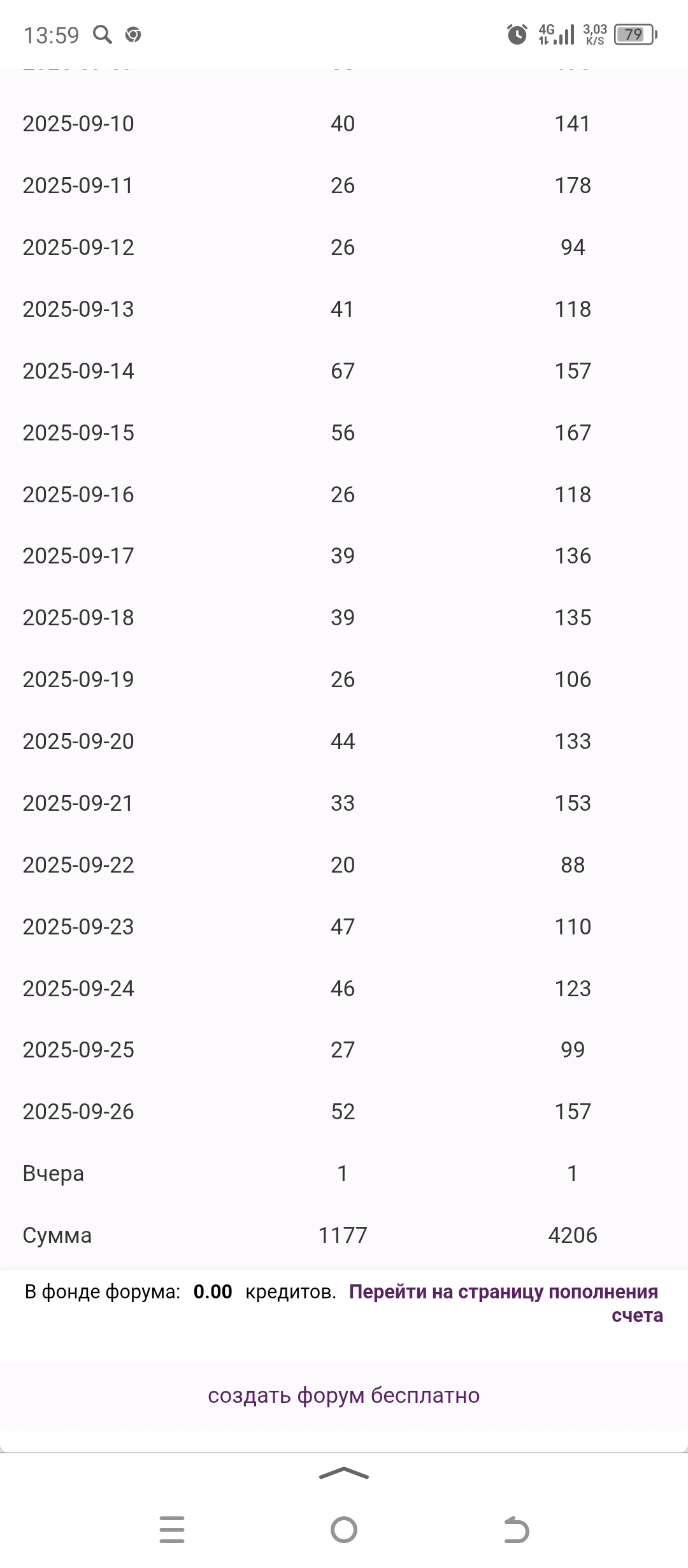Tap 'создать форум бесплатно' link
688x1568 pixels.
coord(343,1395)
